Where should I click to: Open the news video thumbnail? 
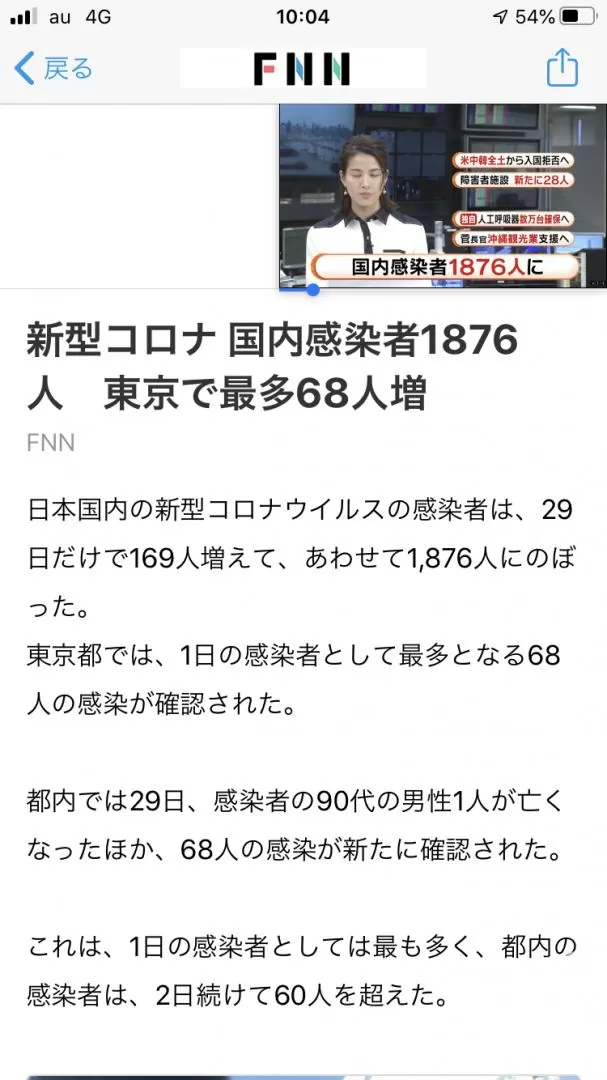tap(442, 196)
